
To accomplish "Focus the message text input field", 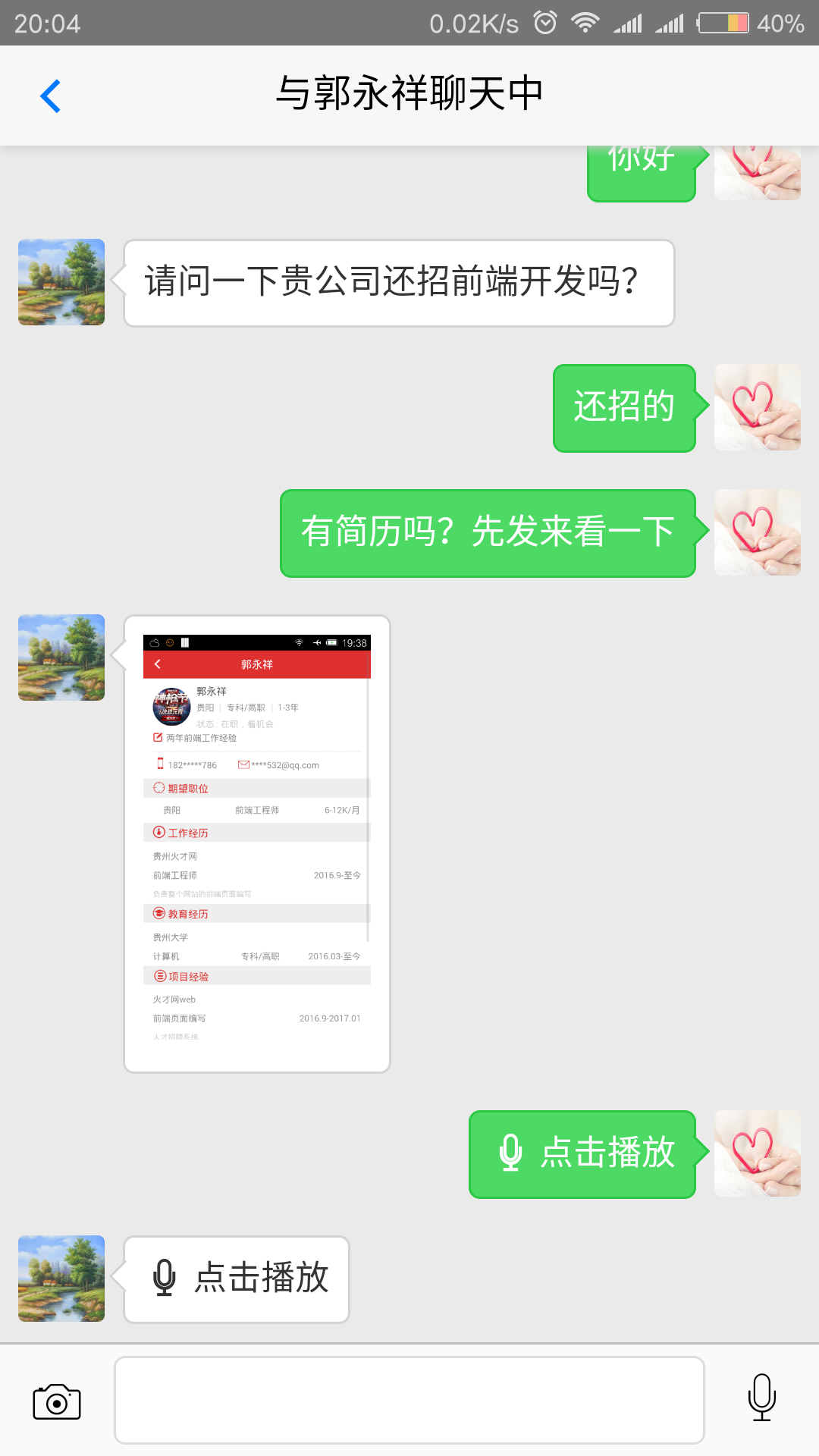I will click(409, 1400).
